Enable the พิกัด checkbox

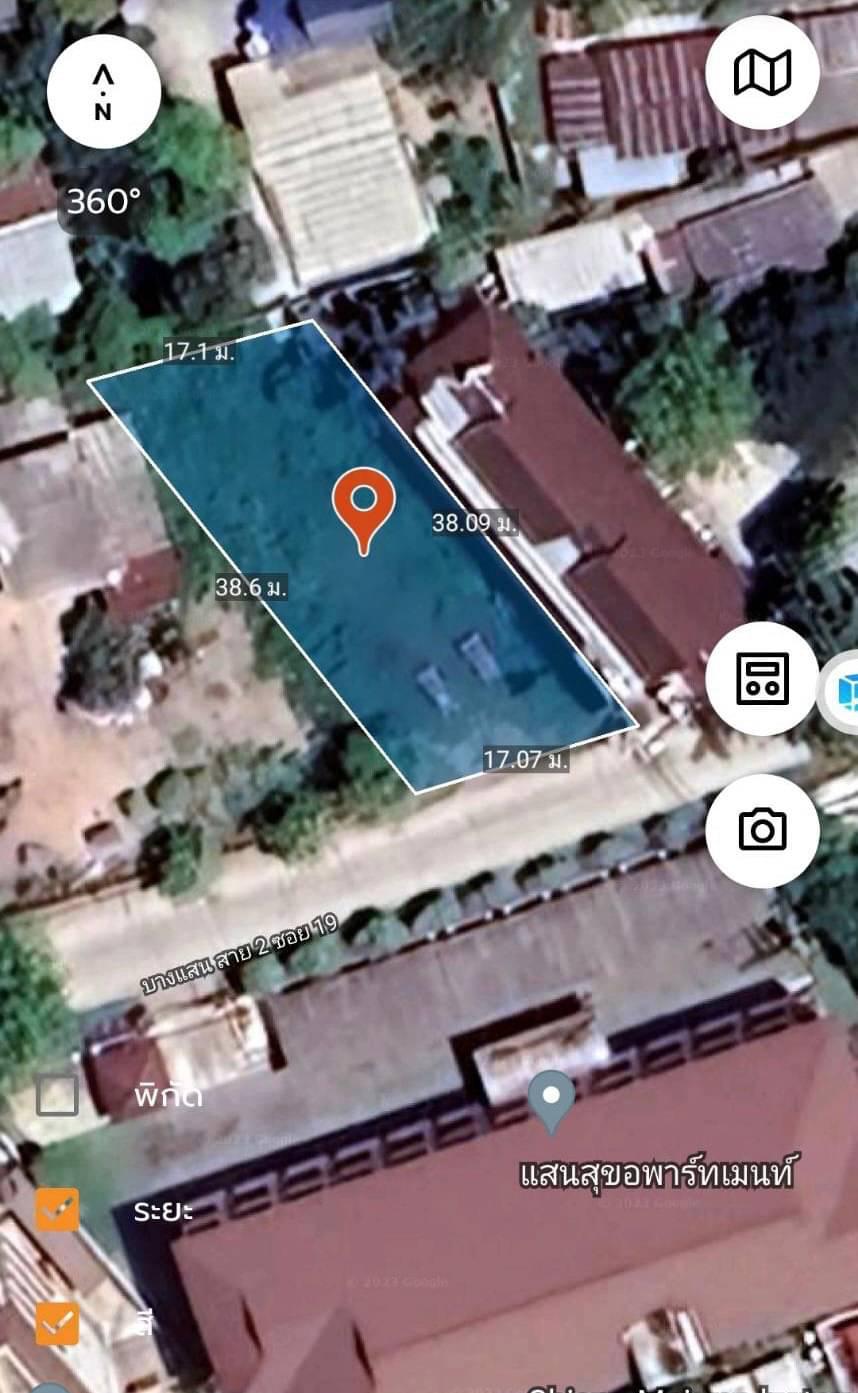[x=57, y=1095]
